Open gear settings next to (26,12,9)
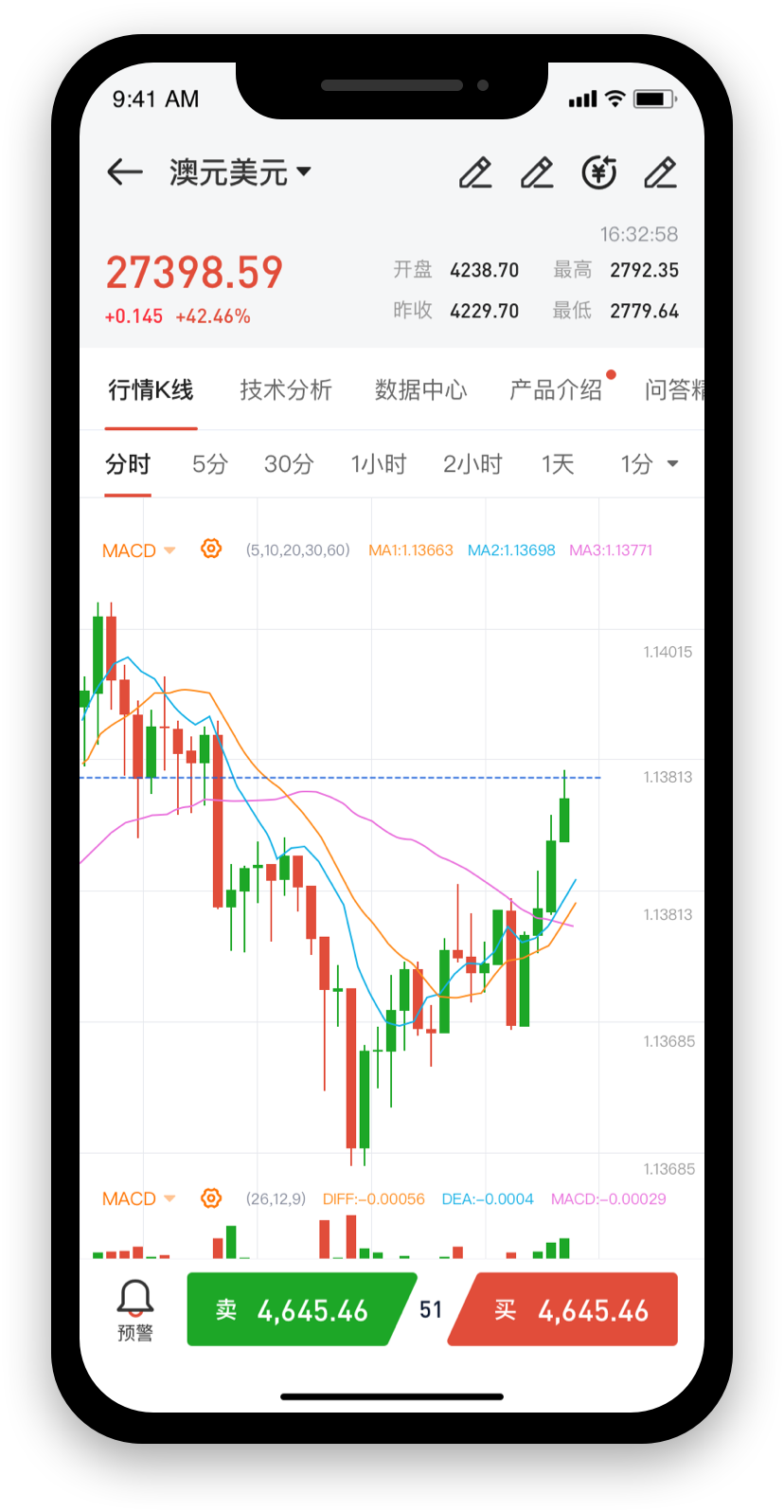Image resolution: width=784 pixels, height=1512 pixels. (211, 1198)
